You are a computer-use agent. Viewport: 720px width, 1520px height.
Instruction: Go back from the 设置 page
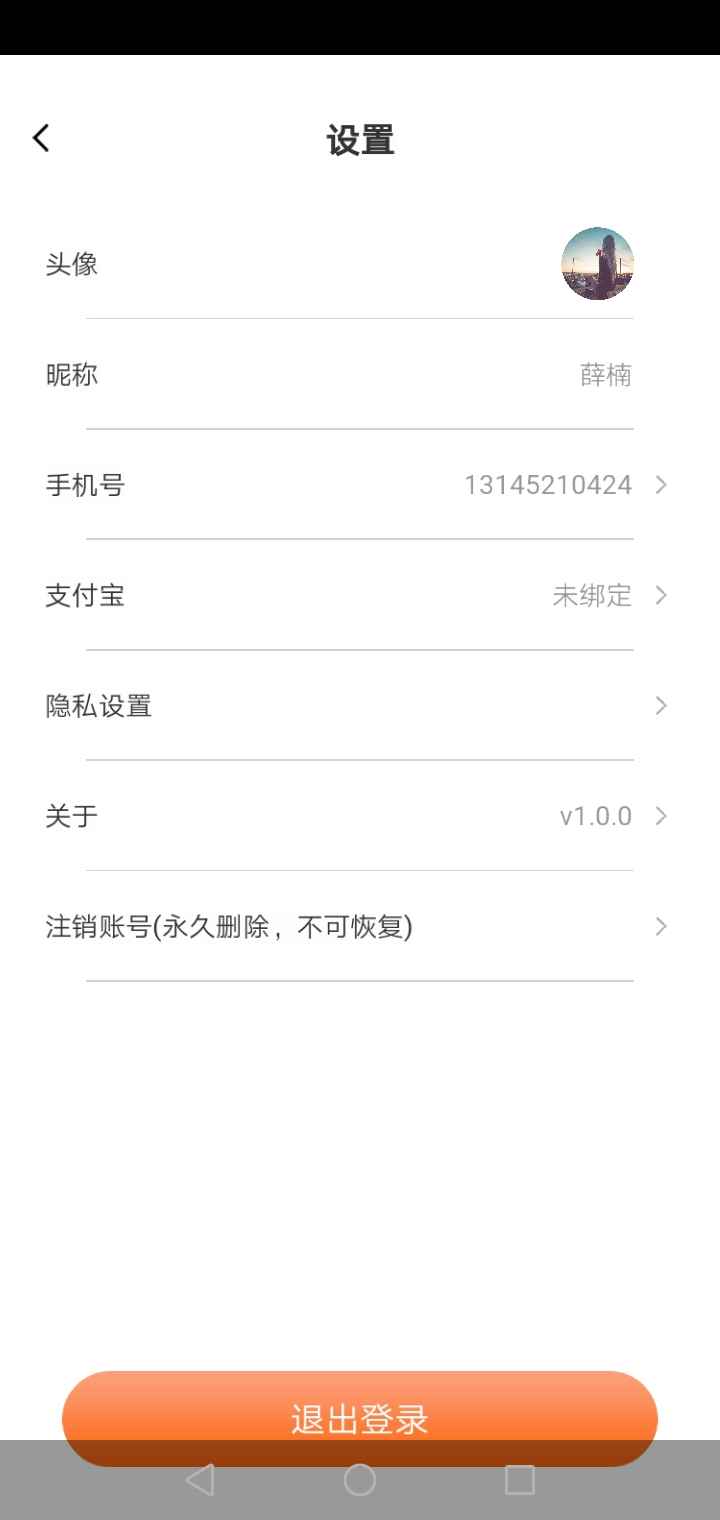coord(41,138)
